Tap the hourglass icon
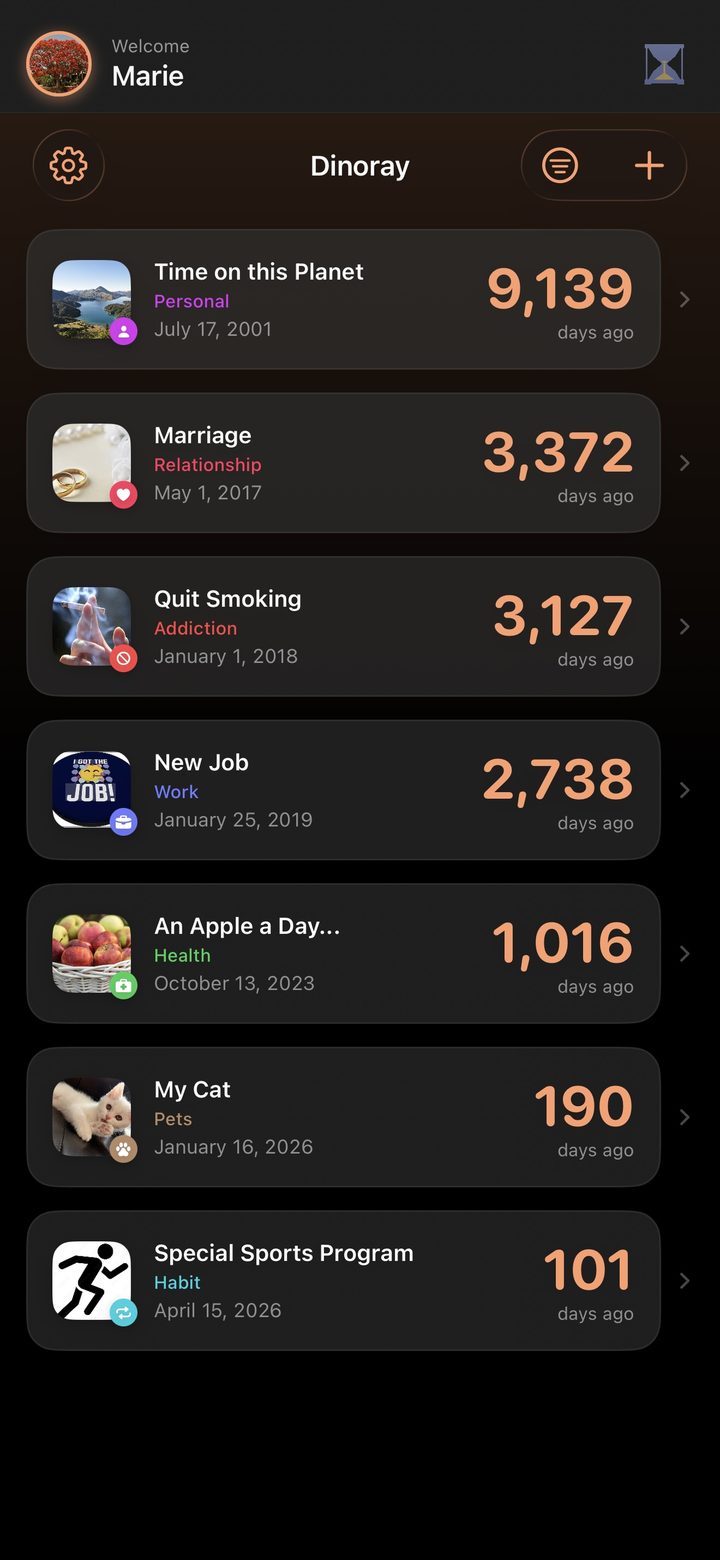Screen dimensions: 720x1560 coord(664,64)
